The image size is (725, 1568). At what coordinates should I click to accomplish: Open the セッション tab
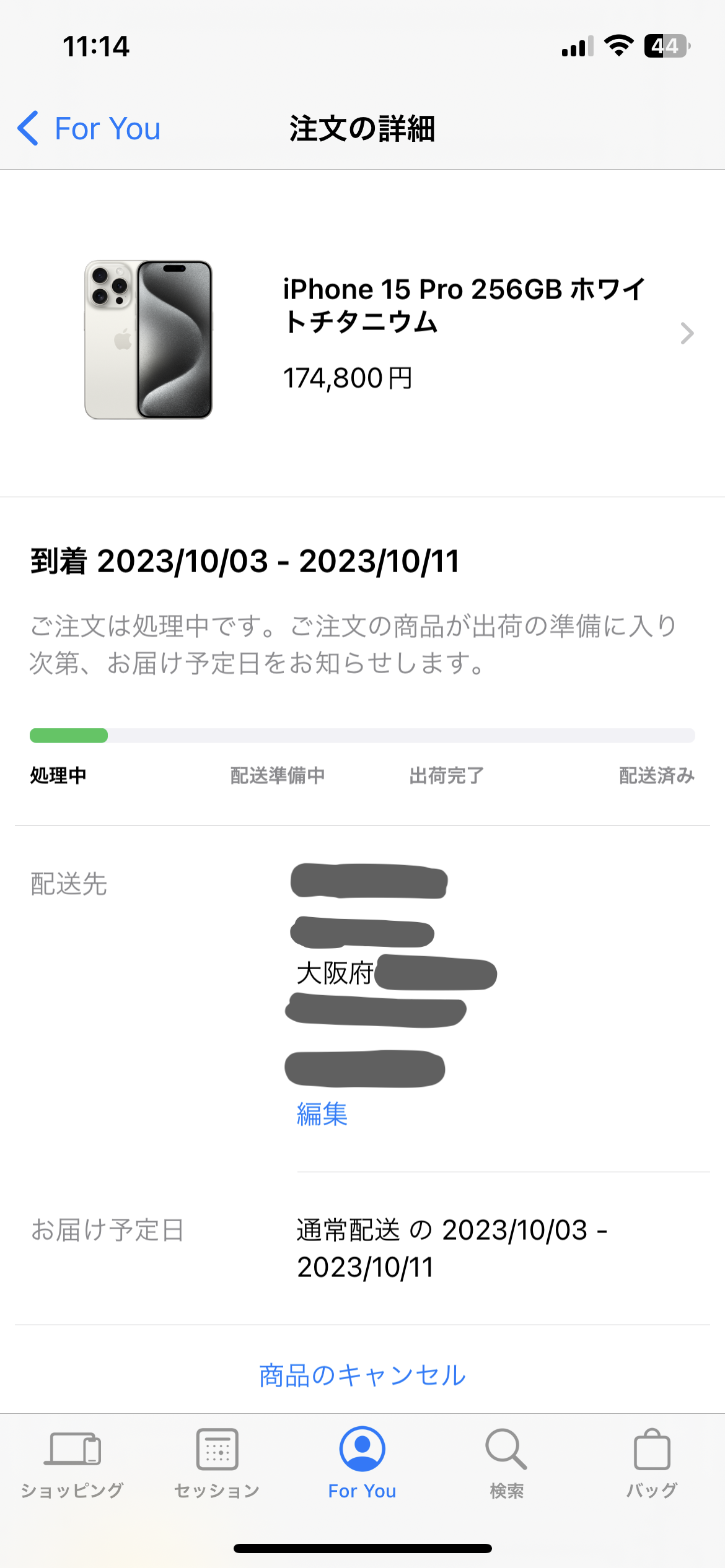click(217, 1464)
